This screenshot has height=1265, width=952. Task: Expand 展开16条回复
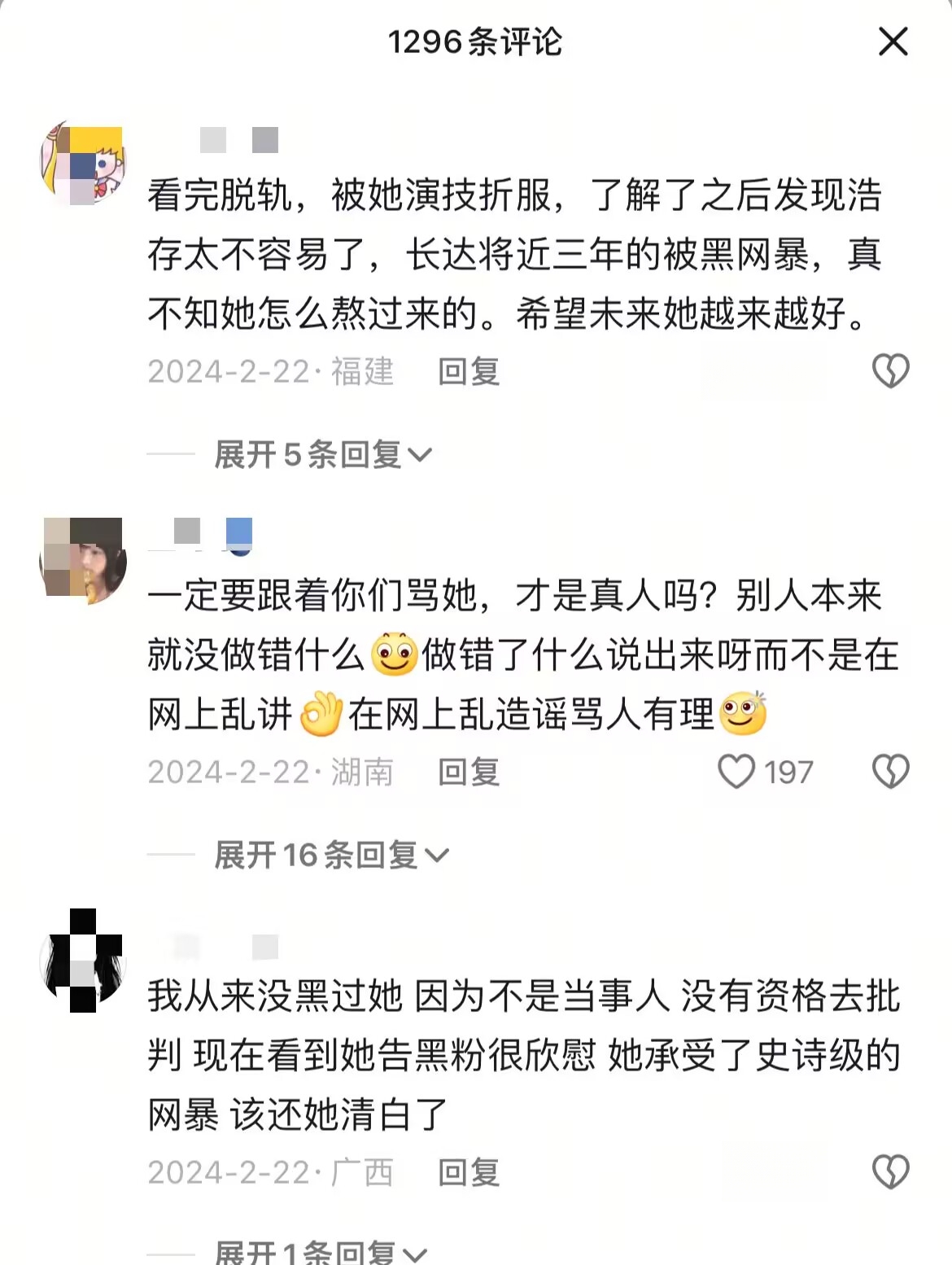pos(330,855)
